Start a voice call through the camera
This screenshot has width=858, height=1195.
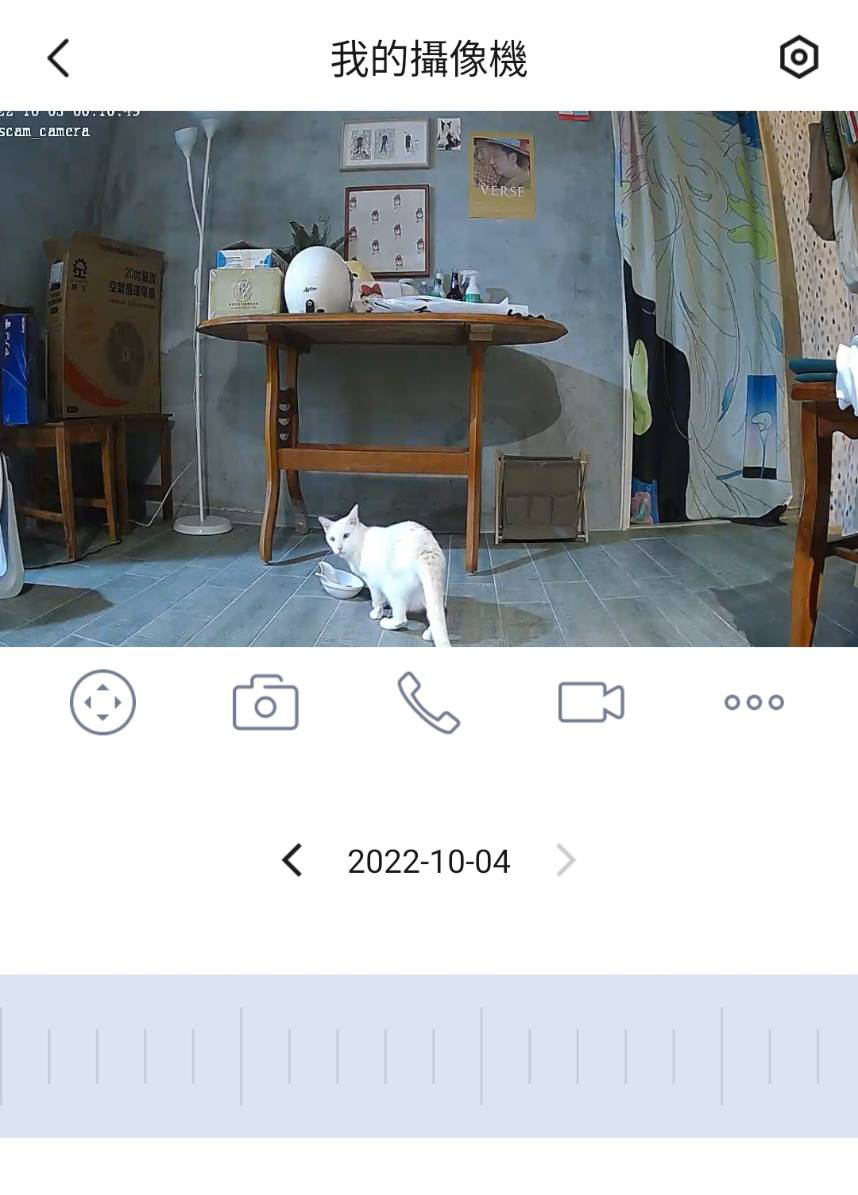point(428,702)
